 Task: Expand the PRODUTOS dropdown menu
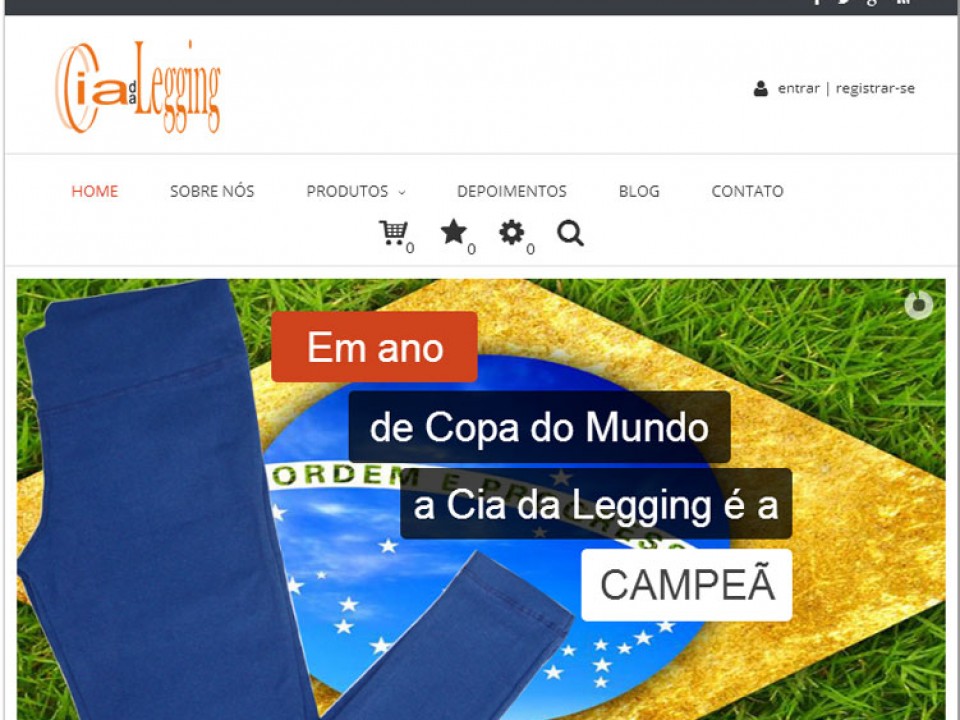click(x=356, y=191)
